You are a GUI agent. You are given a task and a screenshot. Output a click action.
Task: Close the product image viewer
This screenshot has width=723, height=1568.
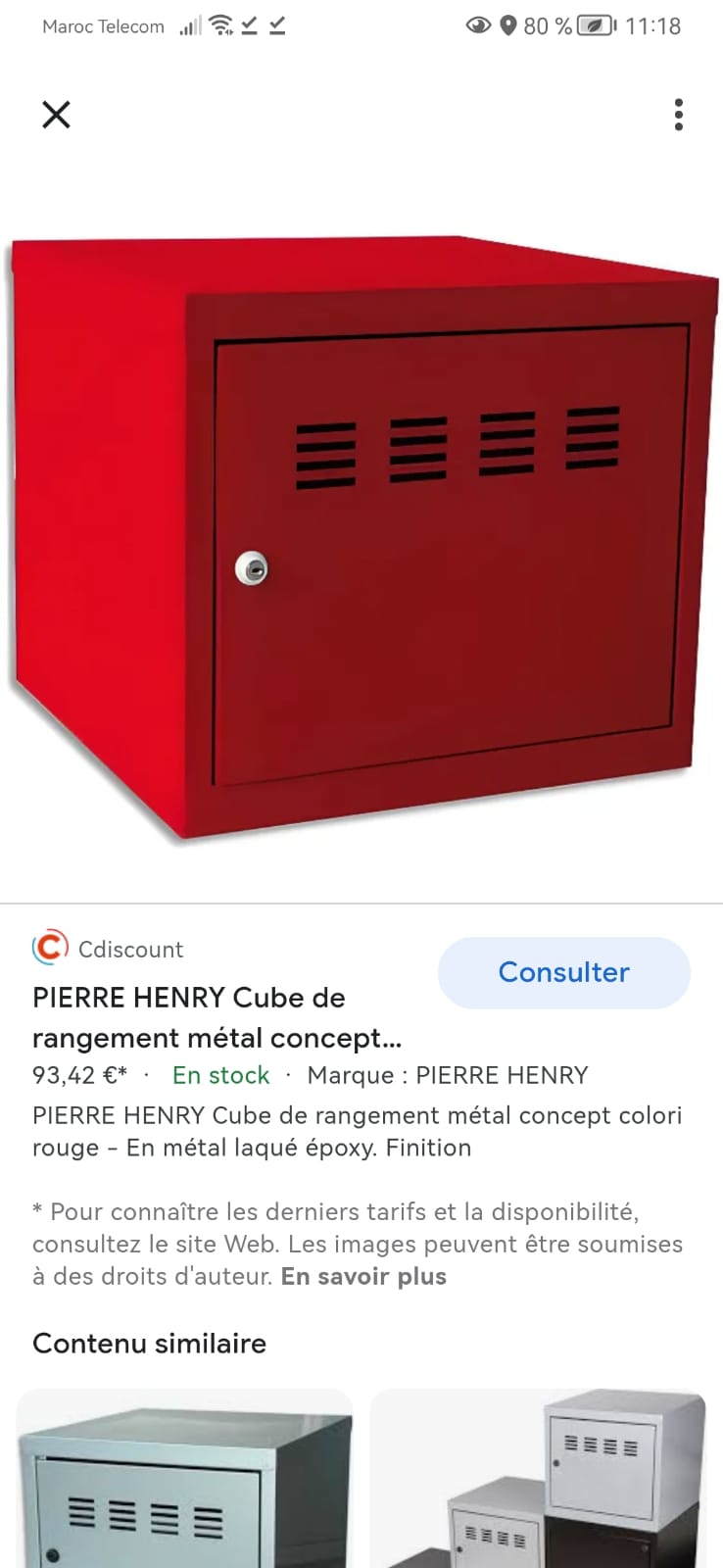point(57,115)
